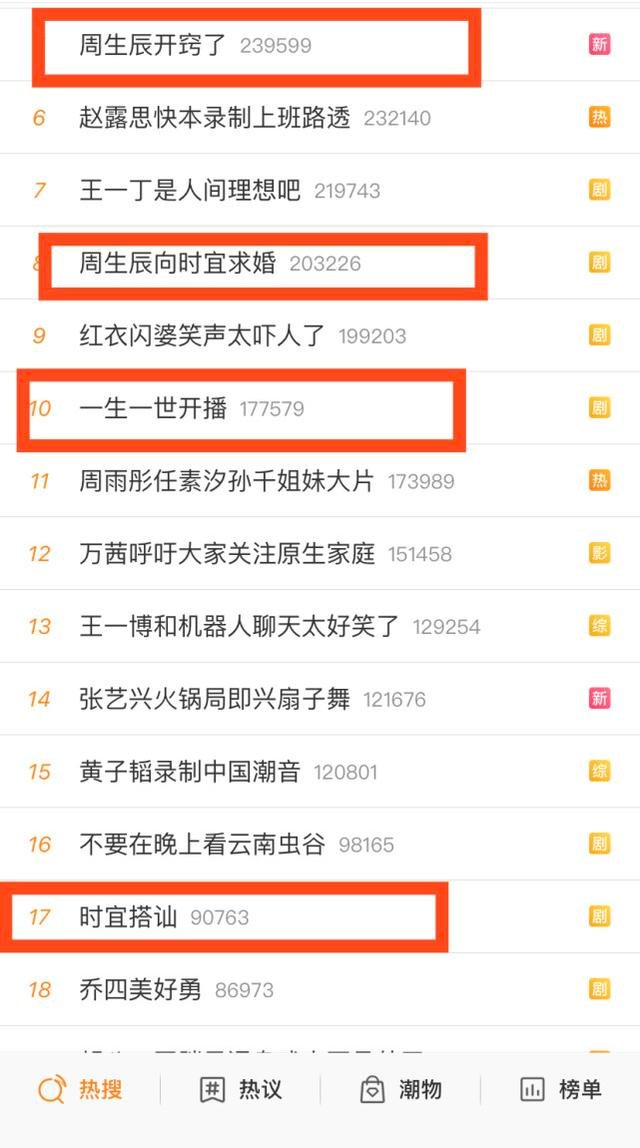Viewport: 640px width, 1148px height.
Task: Open the trending topic 不要在晚上看云南虫谷
Action: pos(203,845)
